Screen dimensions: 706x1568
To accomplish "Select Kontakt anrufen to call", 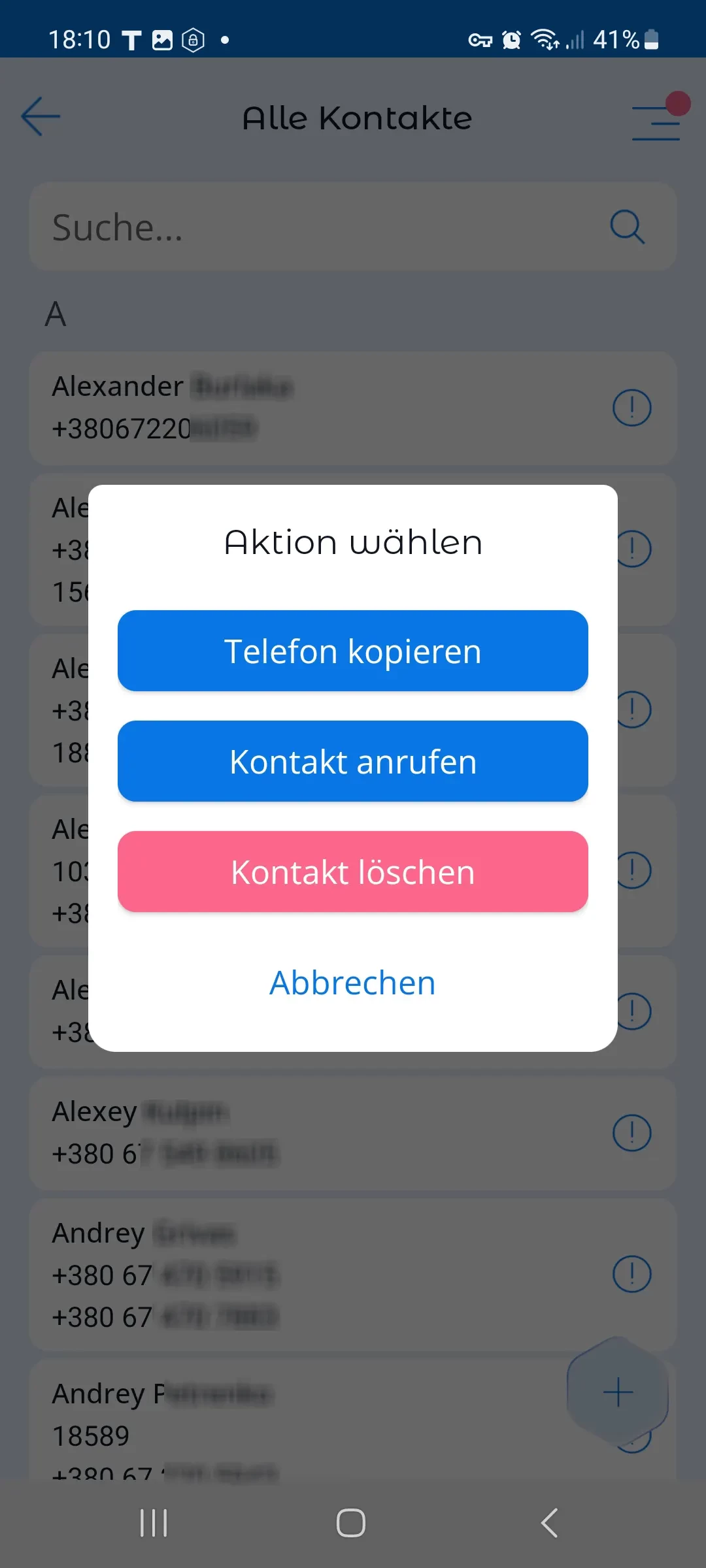I will (353, 761).
